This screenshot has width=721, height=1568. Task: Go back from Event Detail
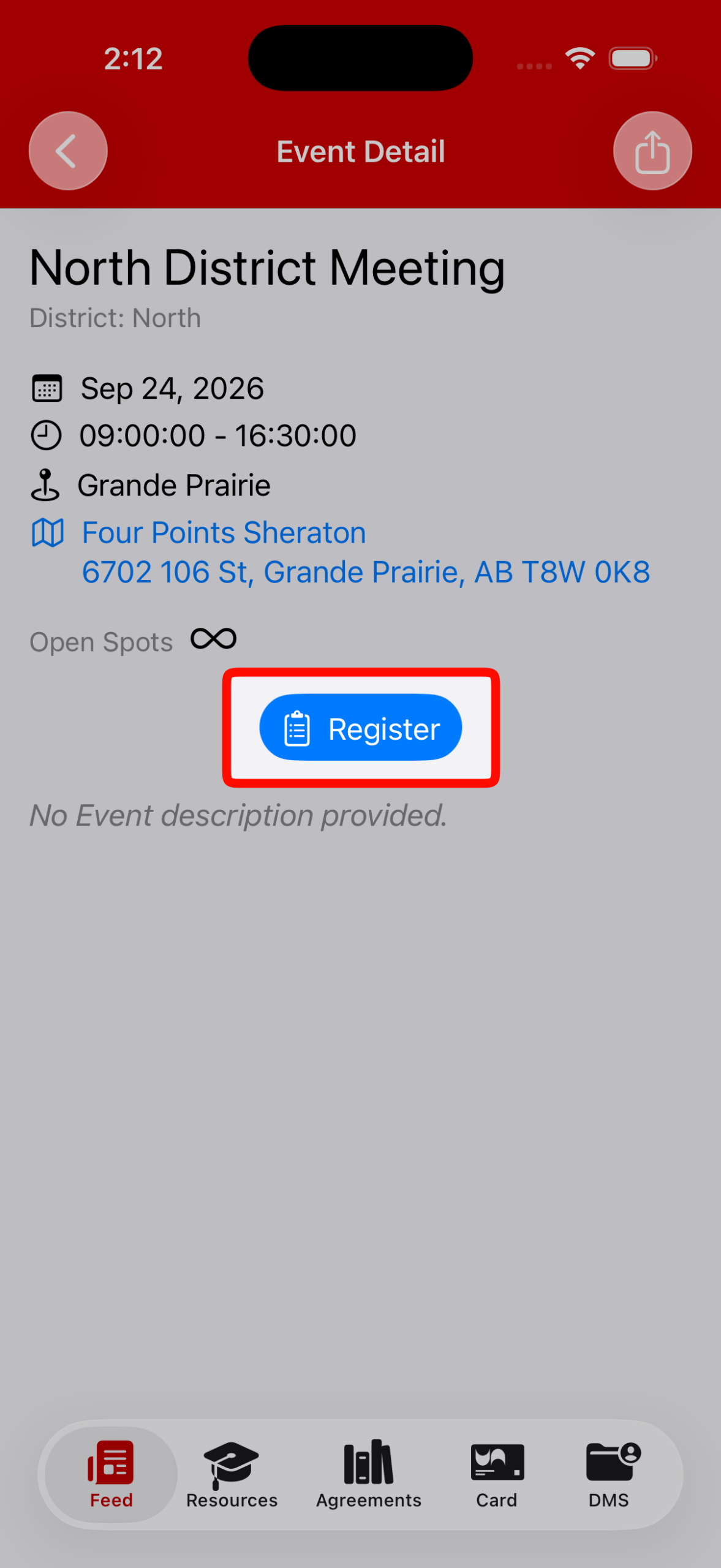tap(68, 151)
